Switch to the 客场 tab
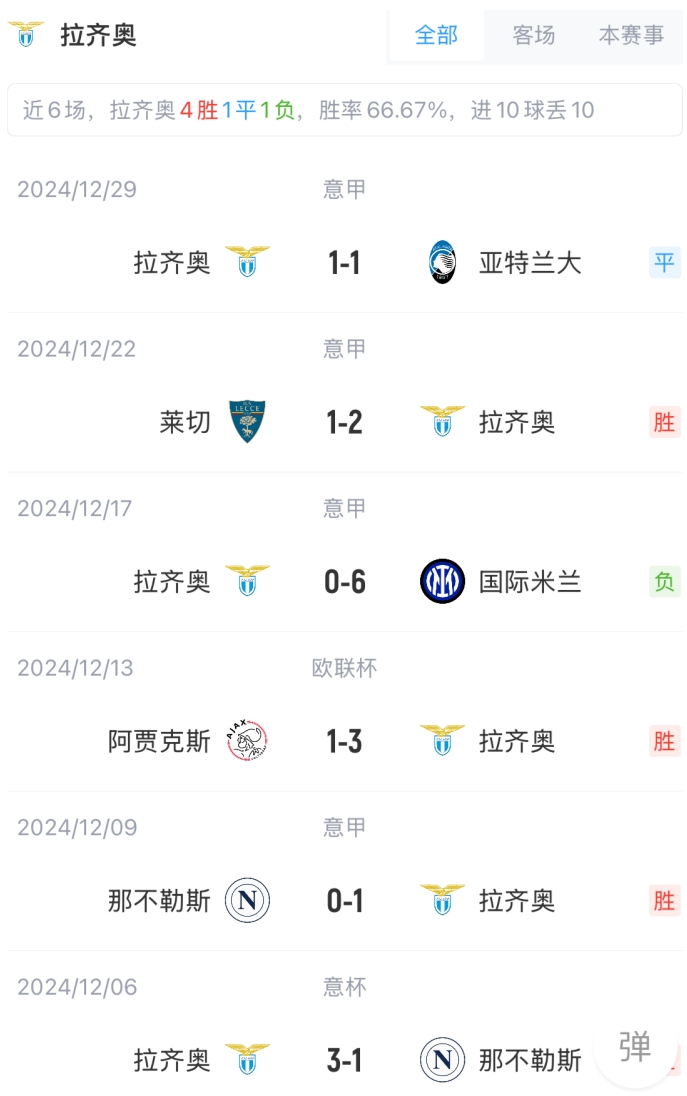Image resolution: width=687 pixels, height=1096 pixels. 533,36
